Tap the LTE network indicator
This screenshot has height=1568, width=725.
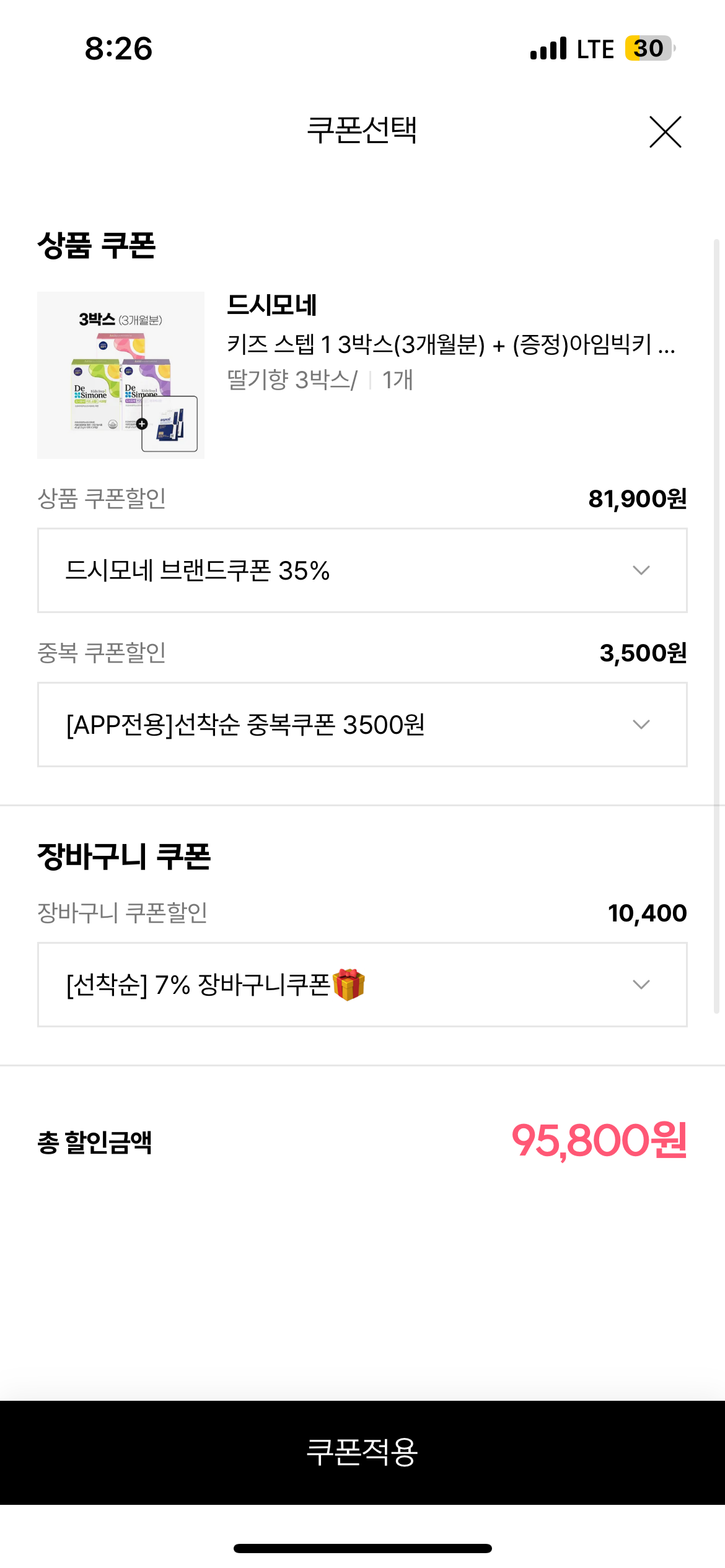point(594,48)
